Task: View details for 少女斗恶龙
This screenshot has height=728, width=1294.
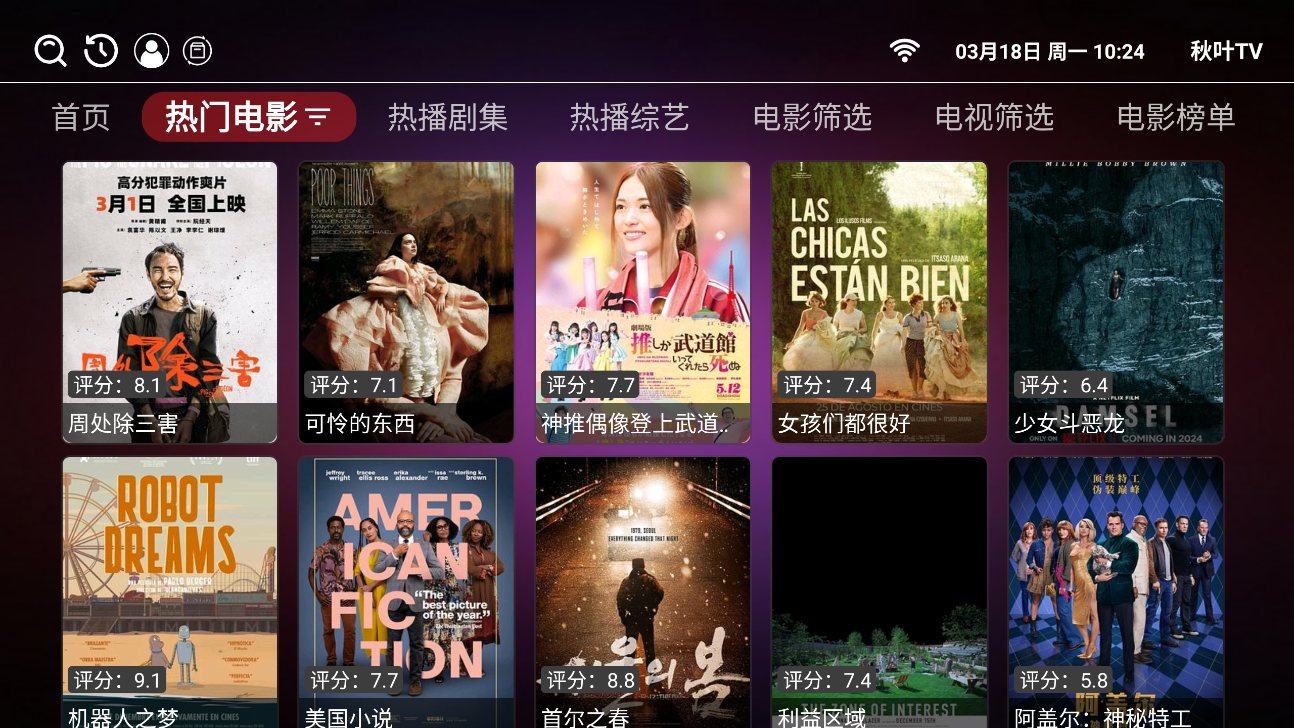Action: pos(1116,302)
